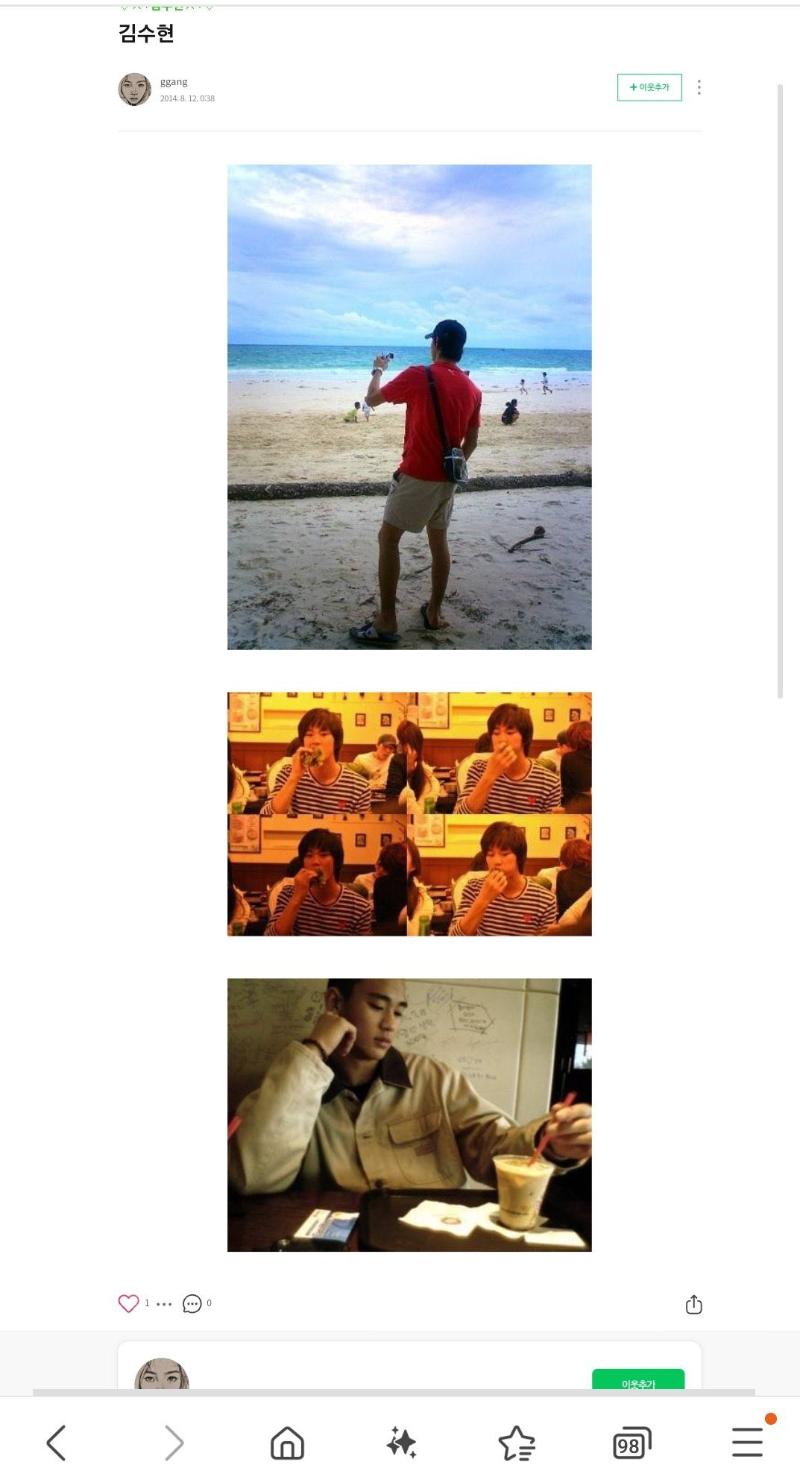Open the AI sparkle assistant
The width and height of the screenshot is (800, 1468).
(401, 1442)
